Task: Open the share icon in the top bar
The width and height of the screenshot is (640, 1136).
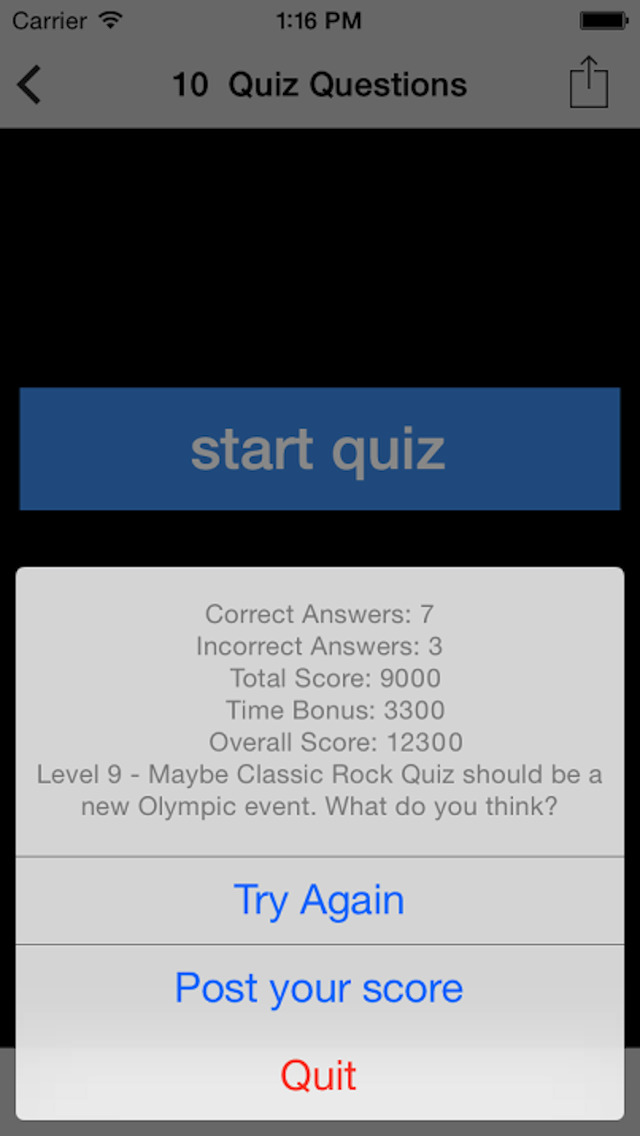Action: click(589, 83)
